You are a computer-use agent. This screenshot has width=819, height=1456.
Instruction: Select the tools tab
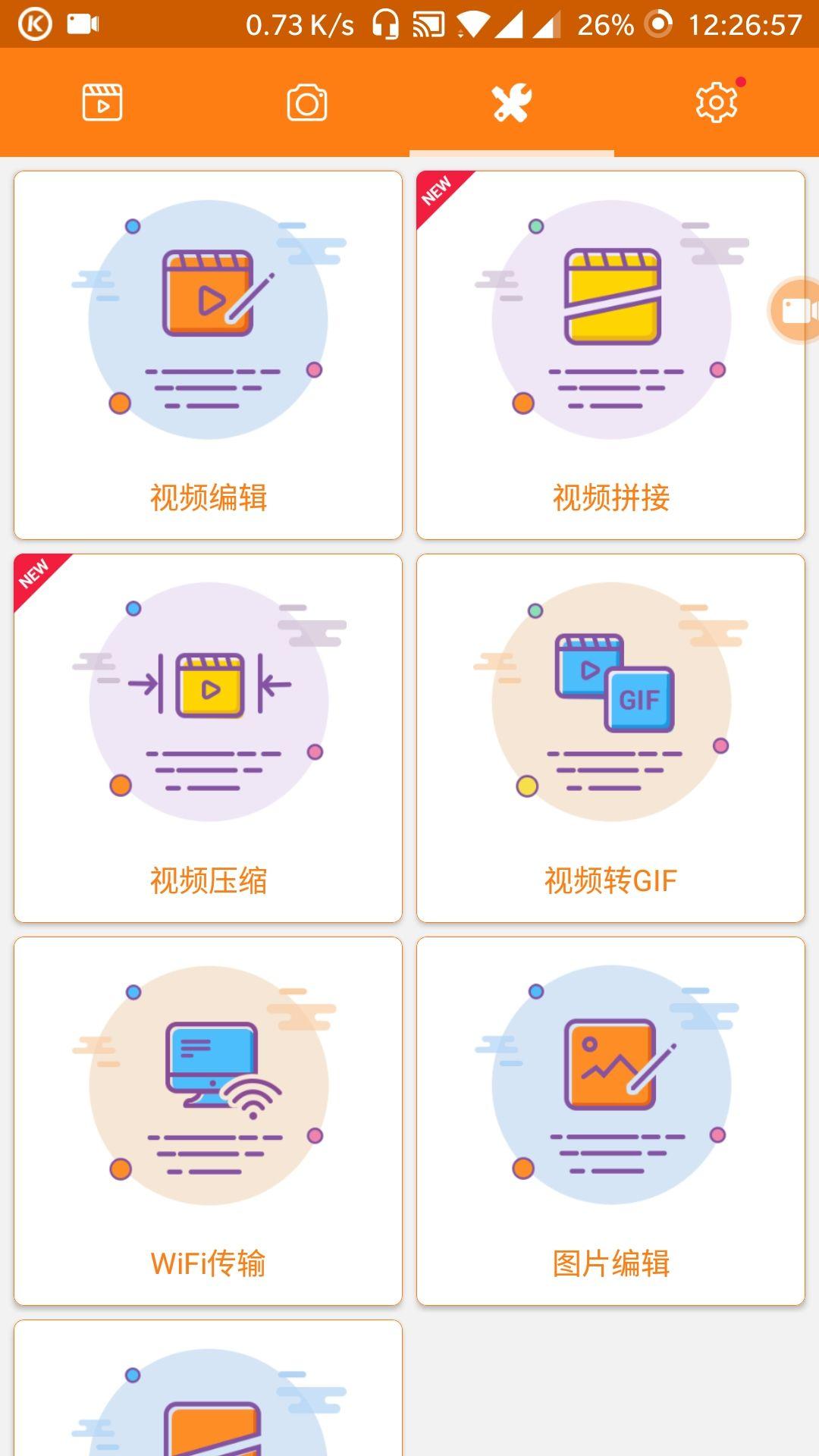pos(512,102)
